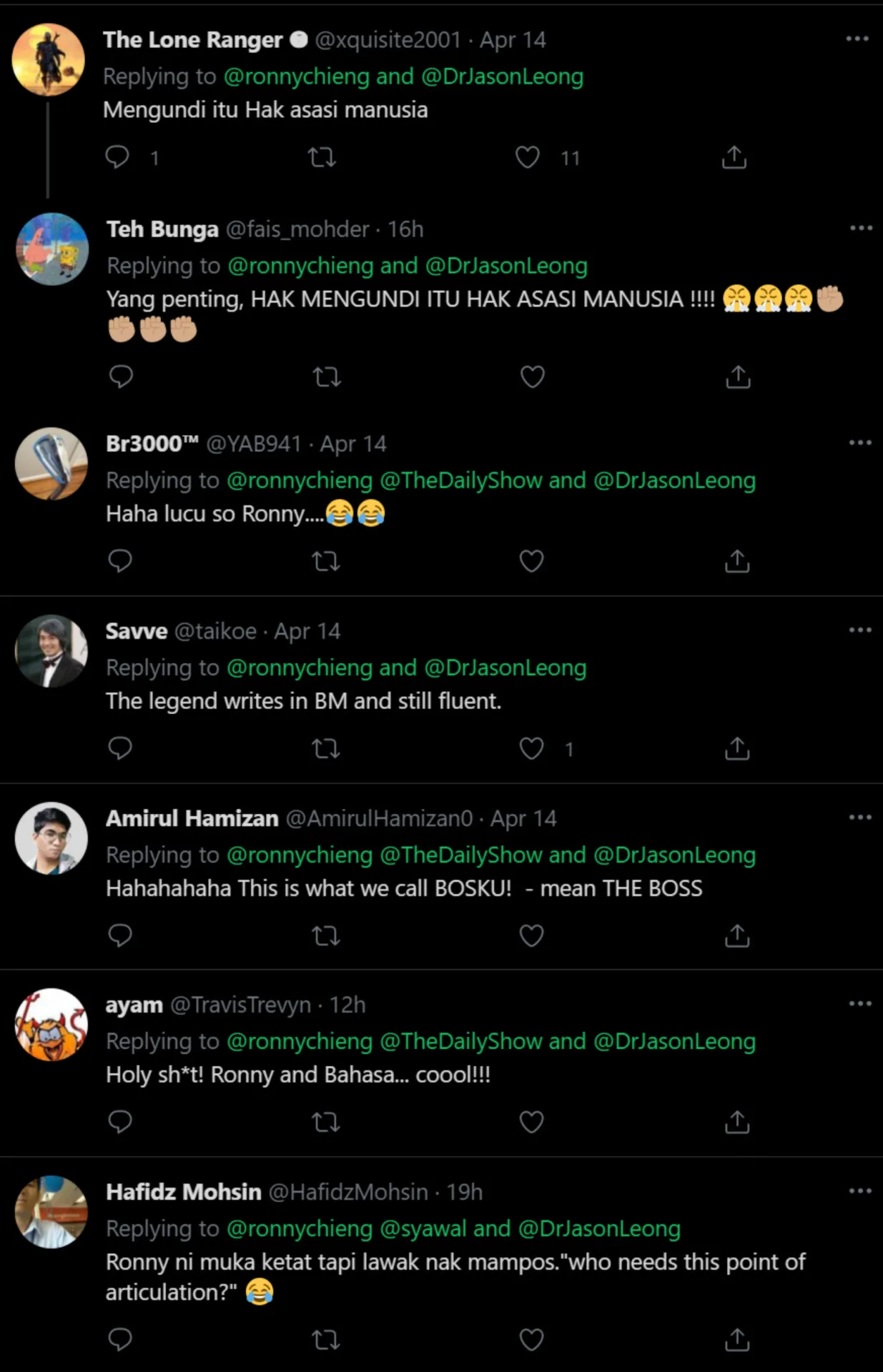The height and width of the screenshot is (1372, 883).
Task: Share Teh Bunga's tweet
Action: coord(738,377)
